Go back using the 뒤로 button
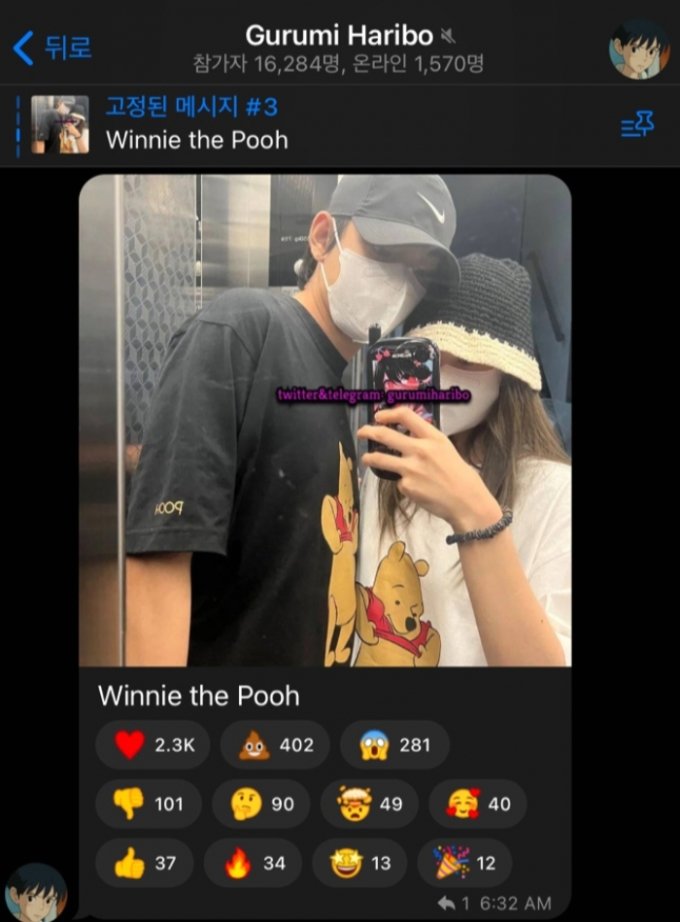The image size is (680, 922). 52,47
